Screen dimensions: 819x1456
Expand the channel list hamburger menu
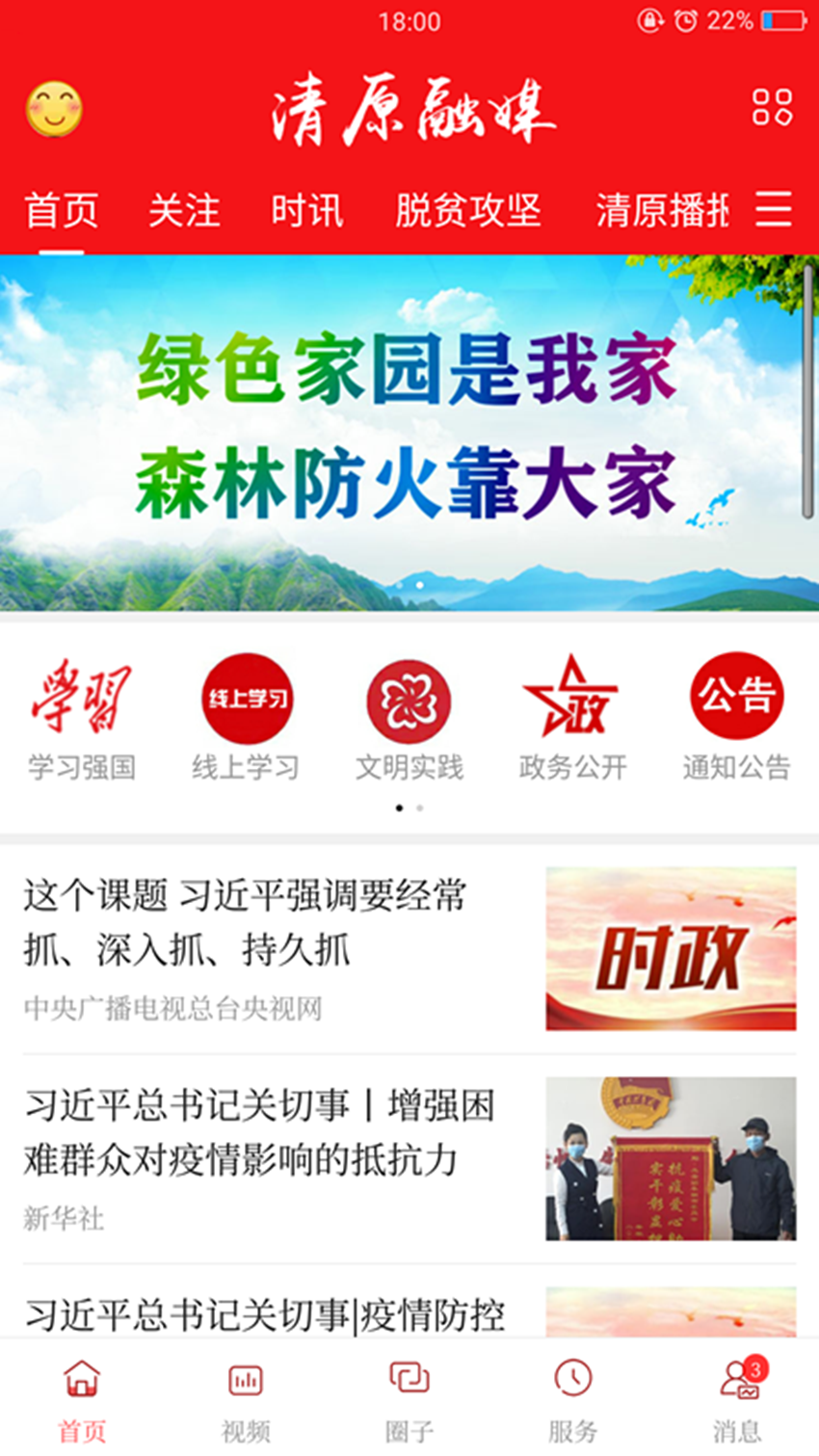coord(773,209)
